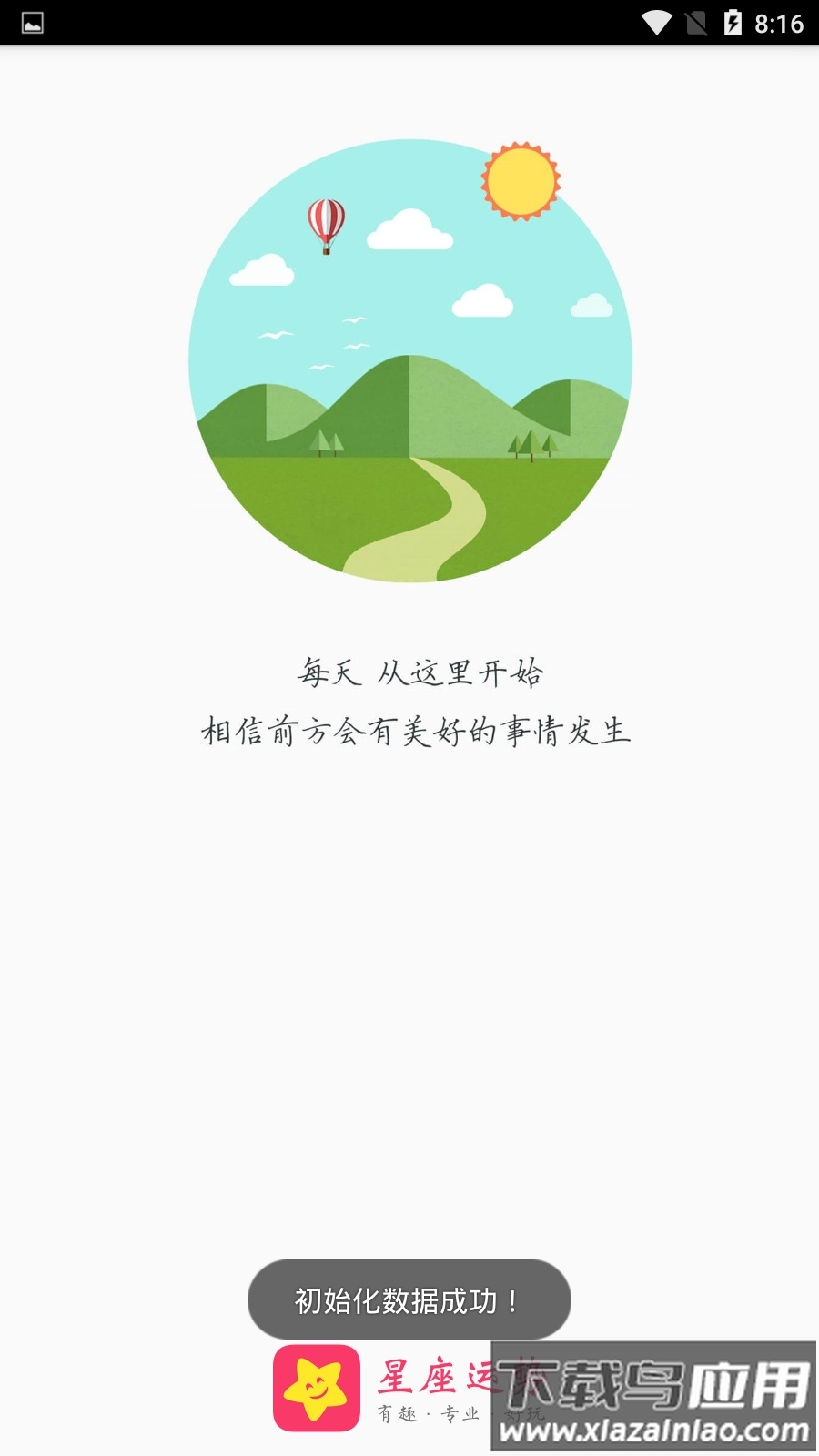The width and height of the screenshot is (819, 1456).
Task: Tap the battery charging indicator
Action: (733, 24)
